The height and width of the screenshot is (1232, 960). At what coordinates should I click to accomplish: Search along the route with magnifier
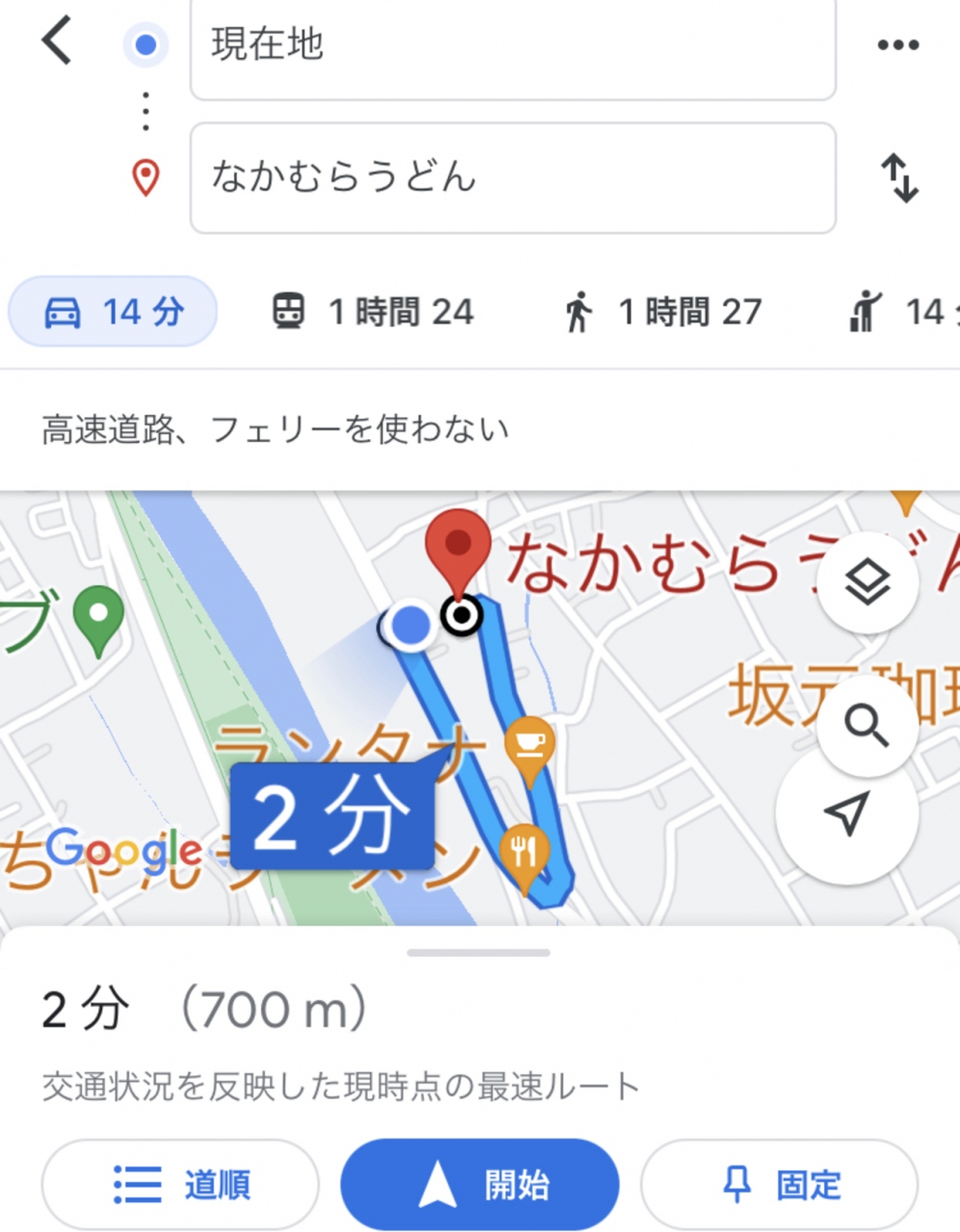click(x=865, y=726)
